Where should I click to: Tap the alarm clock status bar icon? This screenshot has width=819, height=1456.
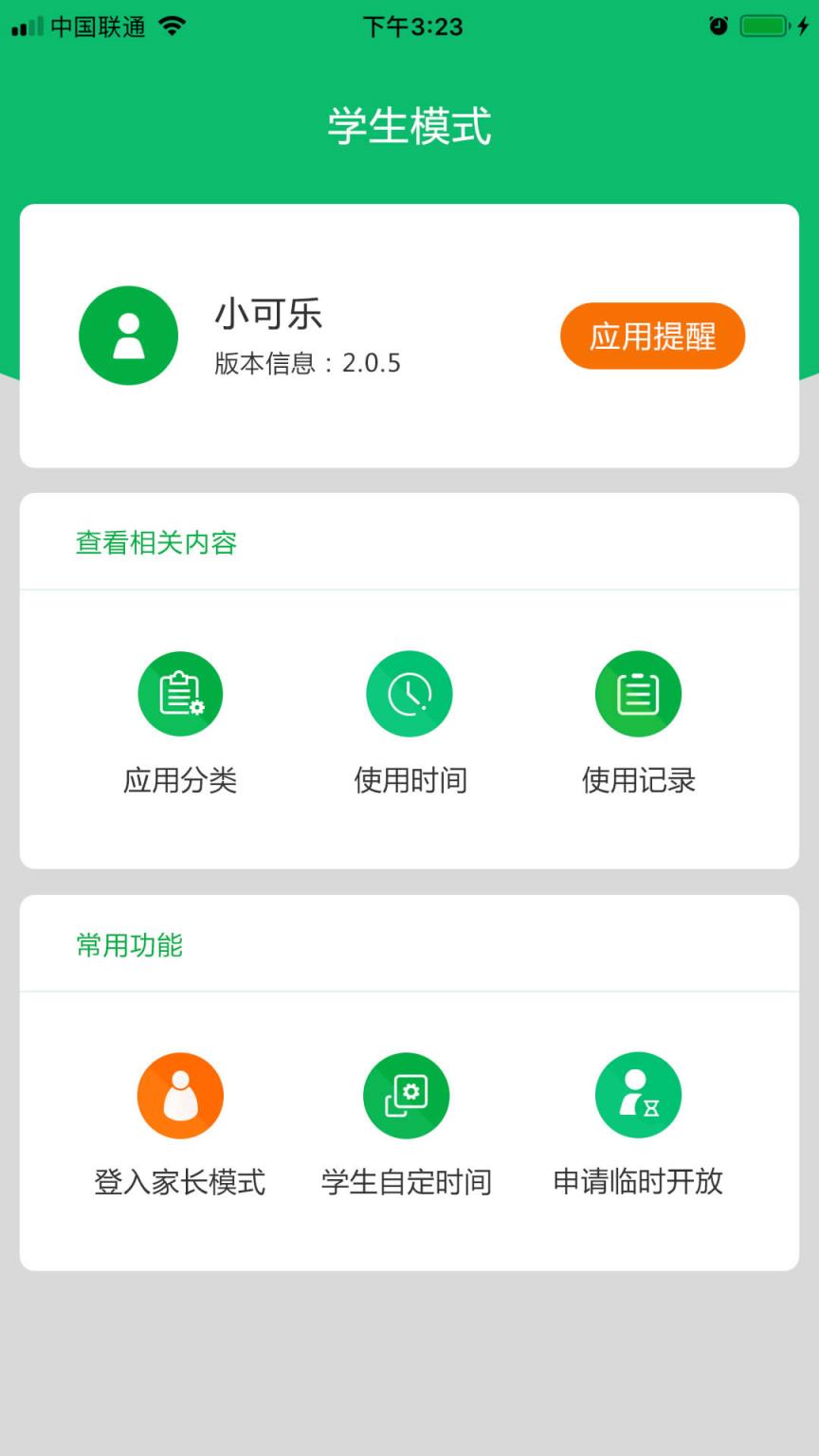(x=719, y=27)
